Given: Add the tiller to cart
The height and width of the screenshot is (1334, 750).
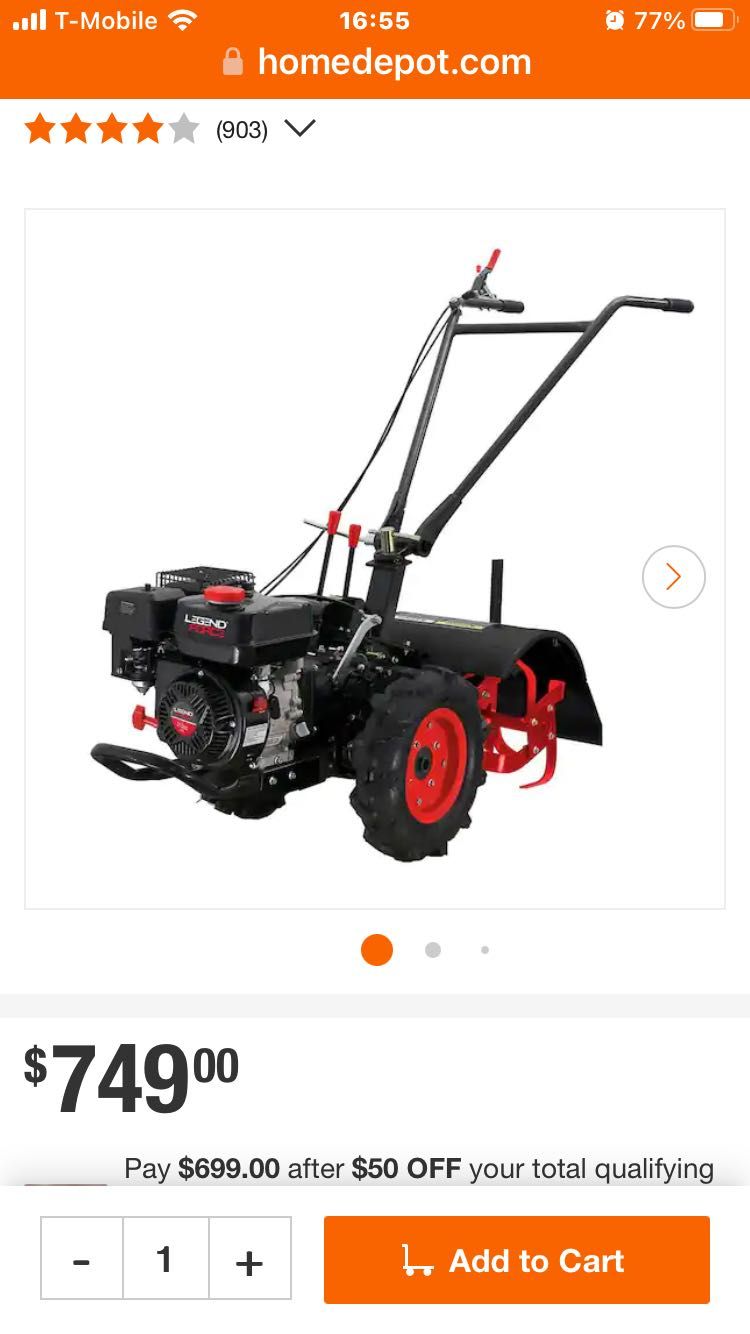Looking at the screenshot, I should pyautogui.click(x=516, y=1259).
